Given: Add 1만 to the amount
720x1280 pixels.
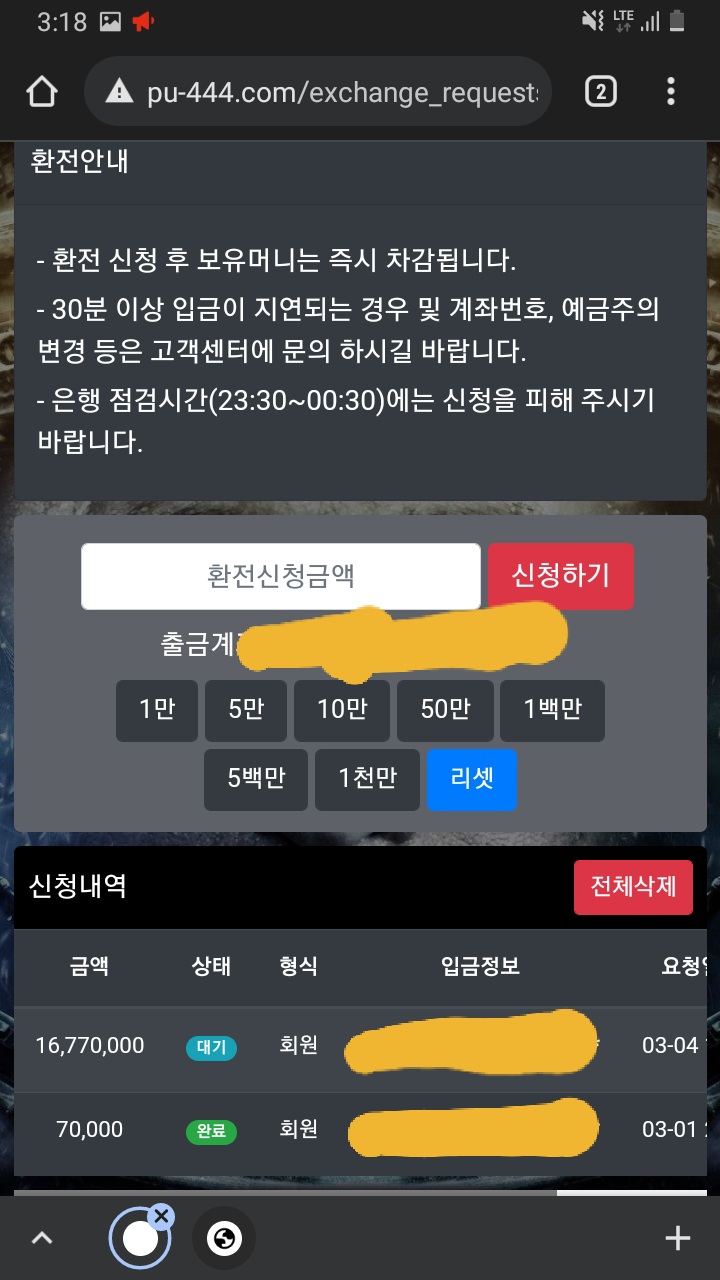Looking at the screenshot, I should tap(157, 710).
